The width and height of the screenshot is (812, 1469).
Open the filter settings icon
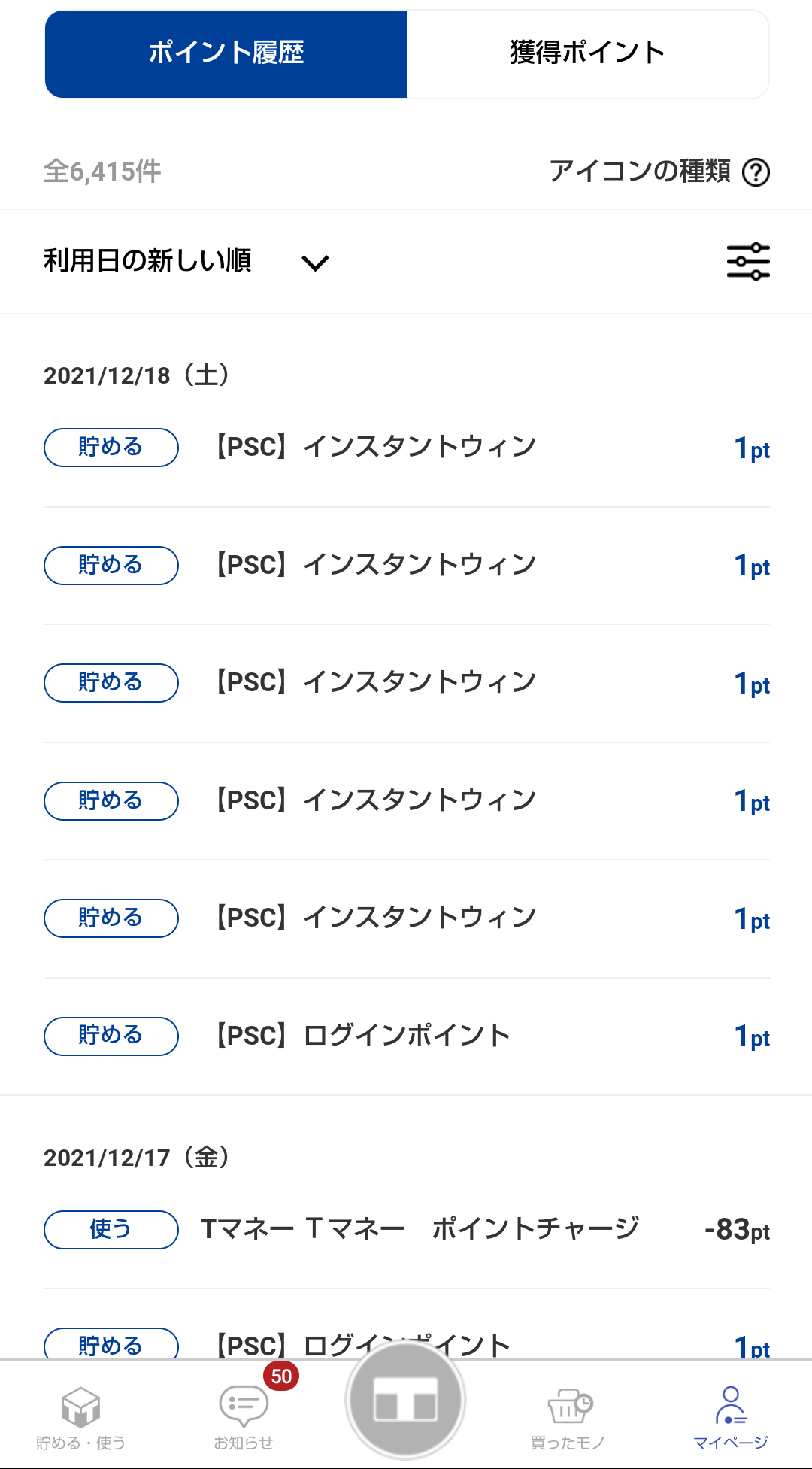point(748,262)
